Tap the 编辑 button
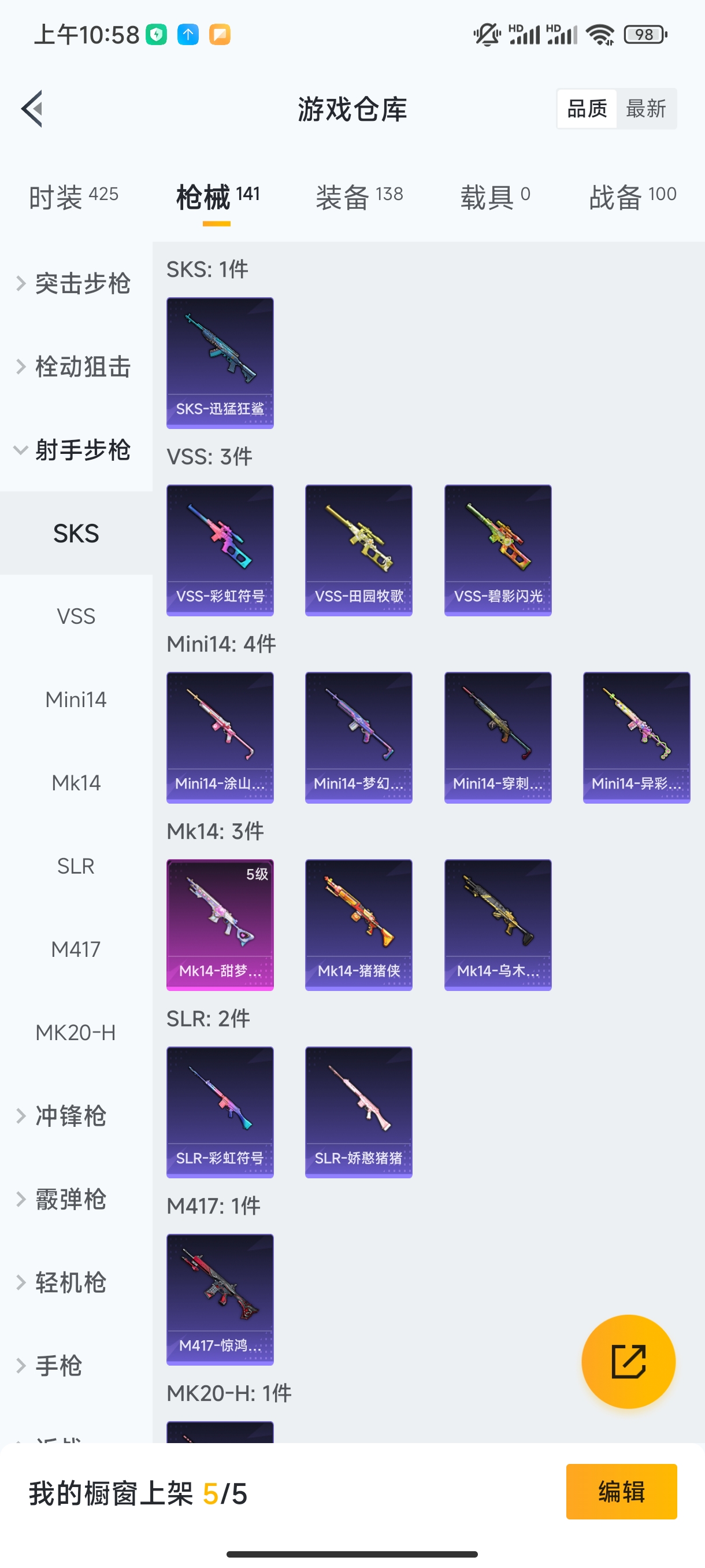The width and height of the screenshot is (705, 1568). point(621,1491)
